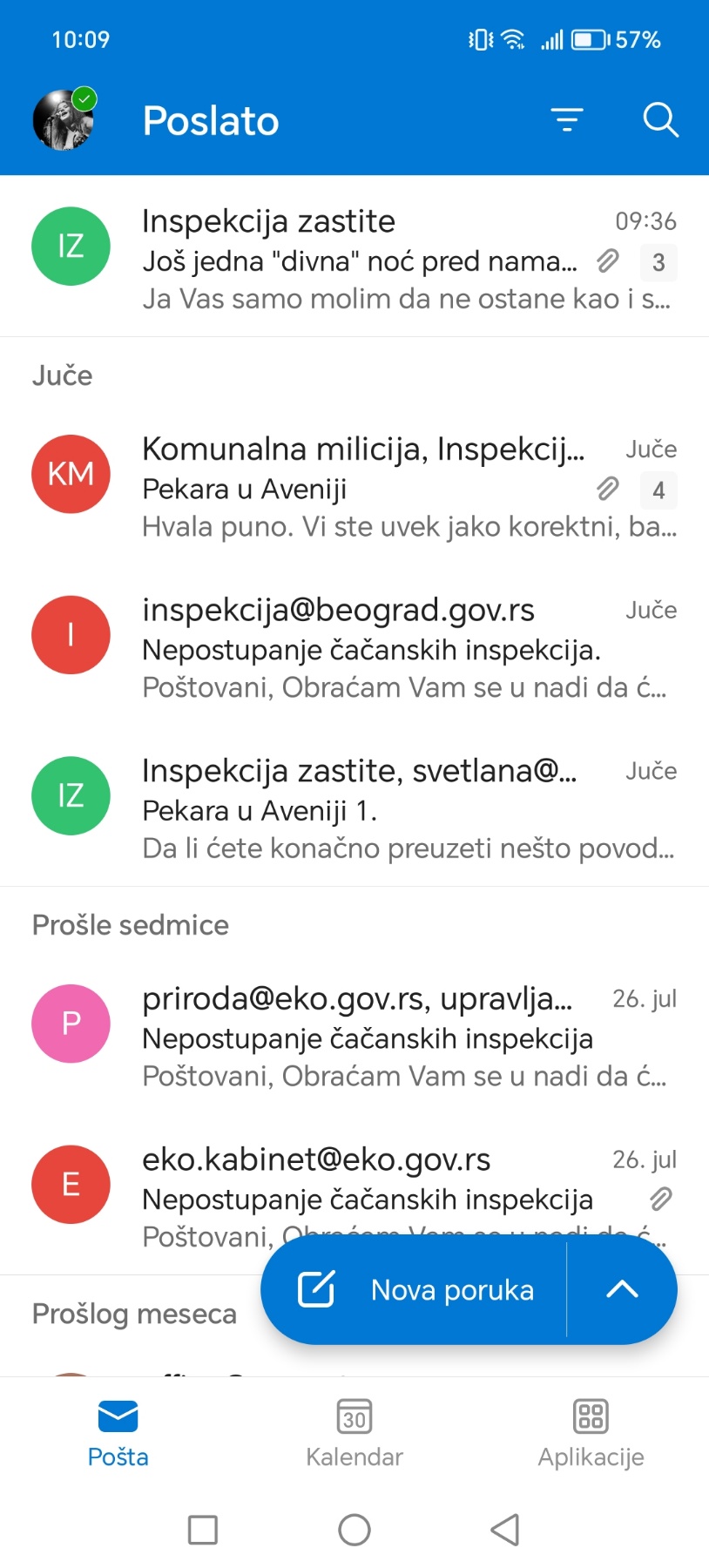The width and height of the screenshot is (709, 1568).
Task: Switch to the Kalendar tab
Action: [354, 1433]
